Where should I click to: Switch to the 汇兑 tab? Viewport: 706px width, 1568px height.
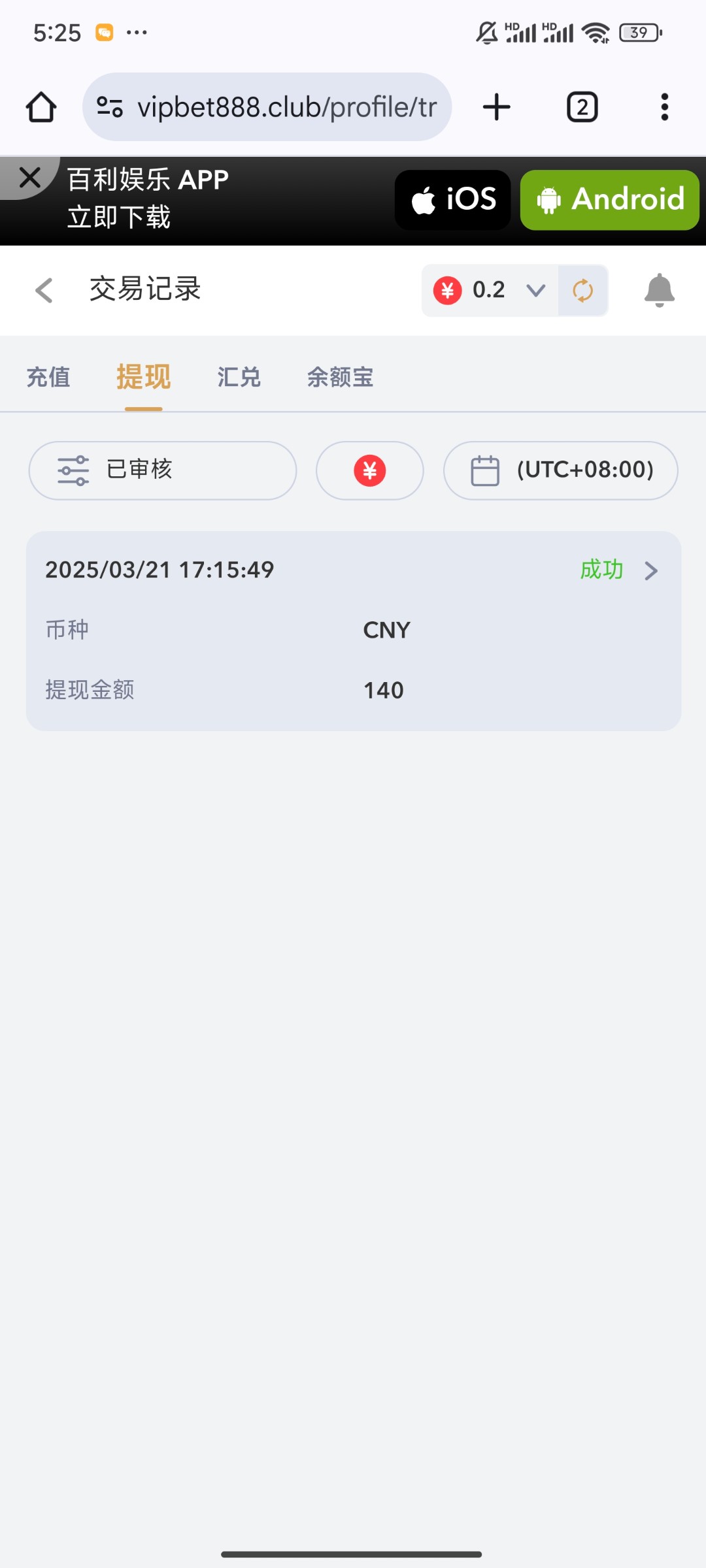[239, 377]
